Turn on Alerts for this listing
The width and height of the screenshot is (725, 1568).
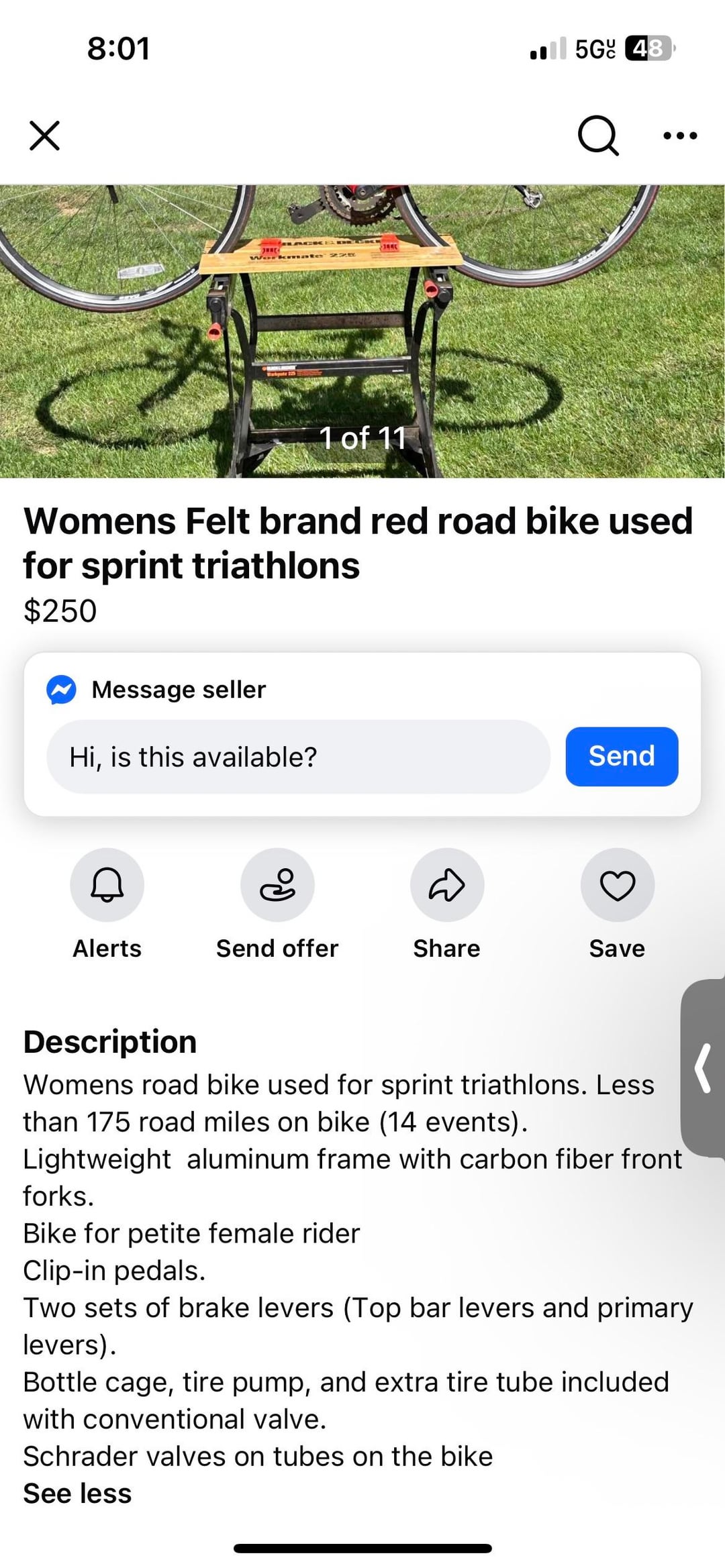coord(107,885)
